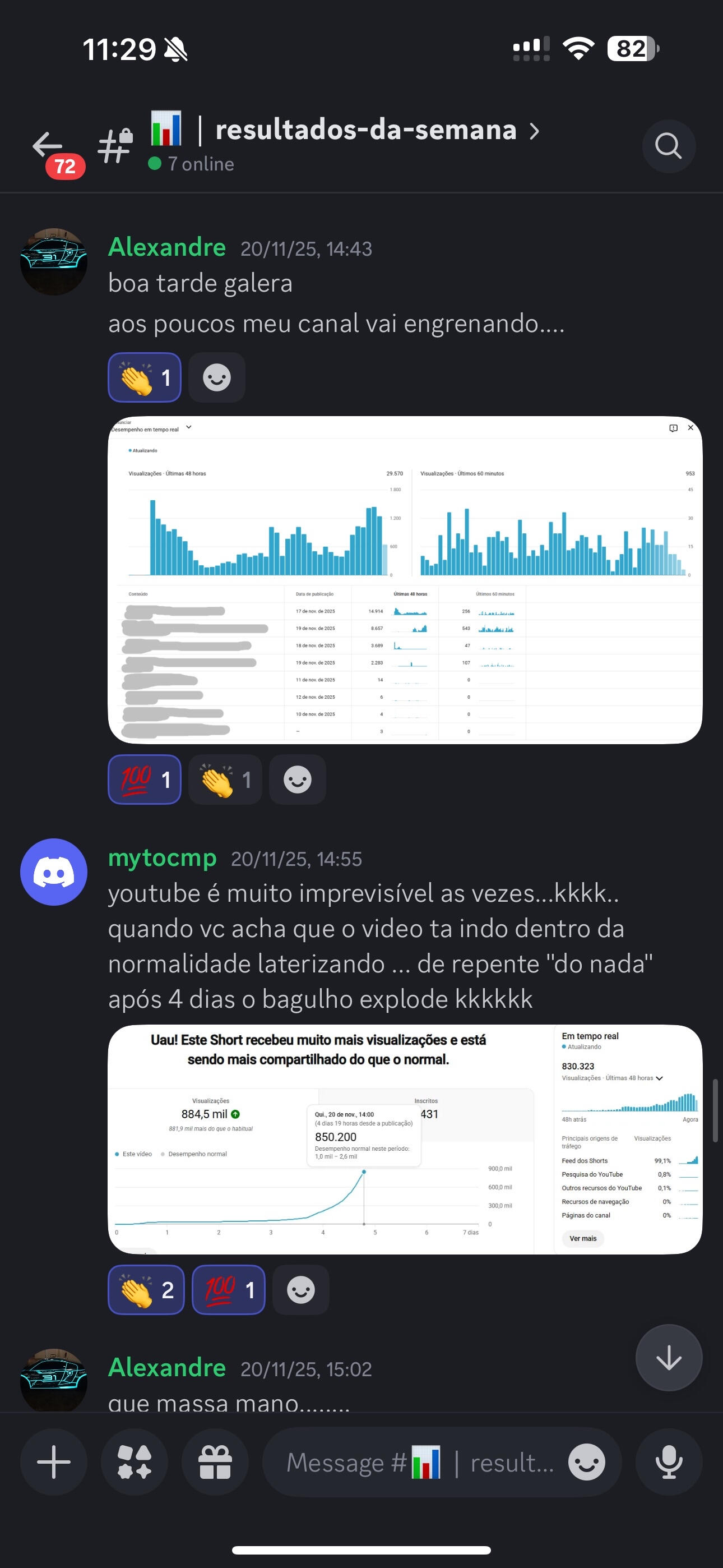The image size is (723, 1568).
Task: Open the apps launcher button
Action: pos(135,1462)
